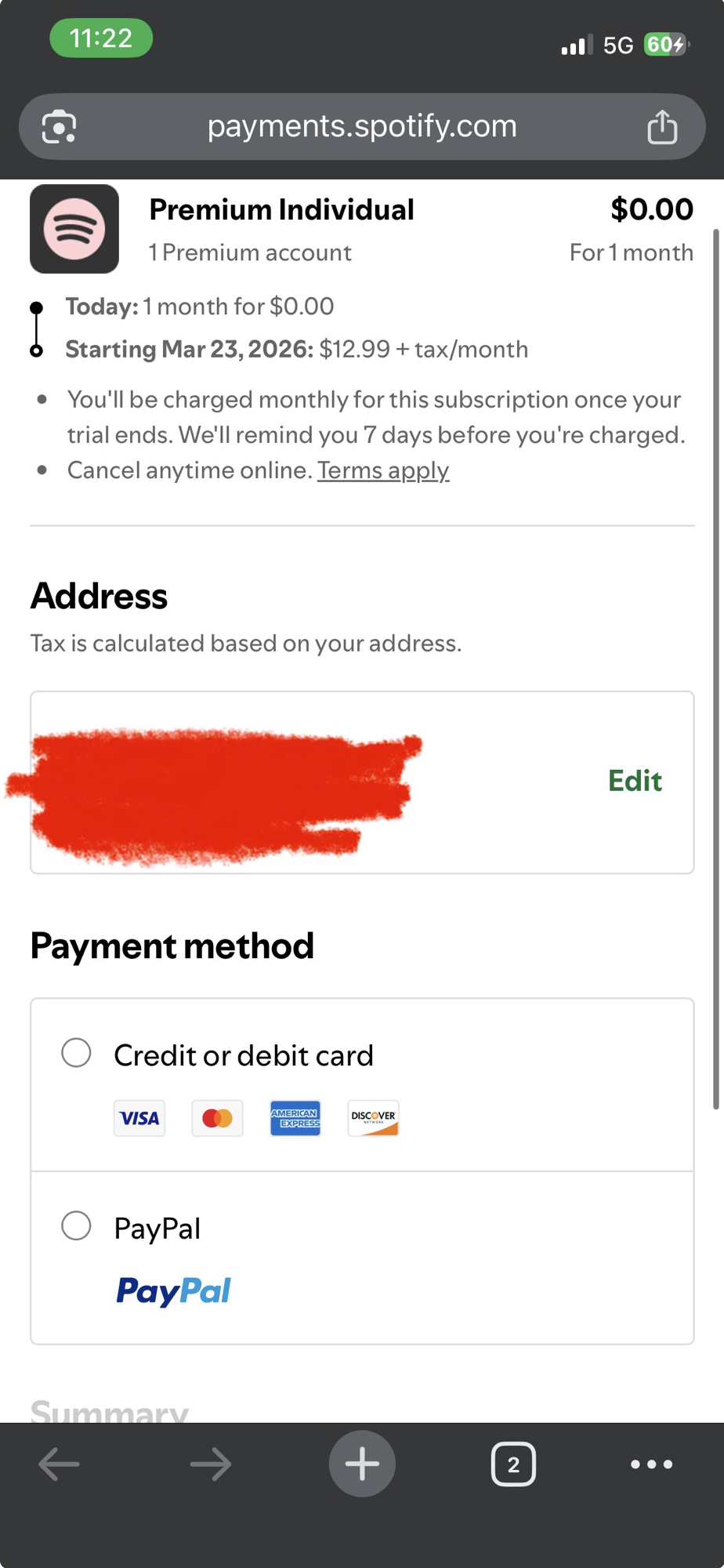This screenshot has width=724, height=1568.
Task: Edit the billing address
Action: click(635, 781)
